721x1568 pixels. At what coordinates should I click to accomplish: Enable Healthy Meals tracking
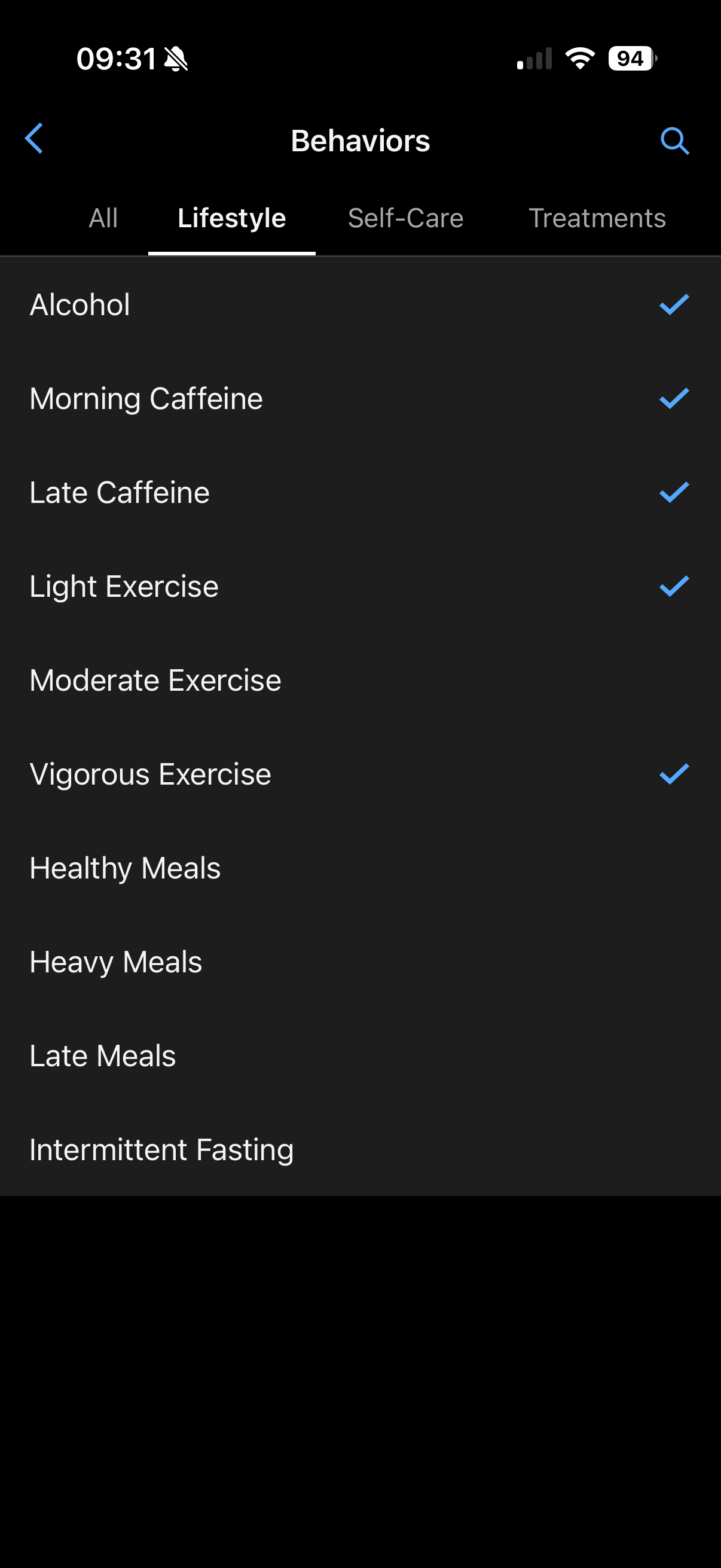[360, 868]
